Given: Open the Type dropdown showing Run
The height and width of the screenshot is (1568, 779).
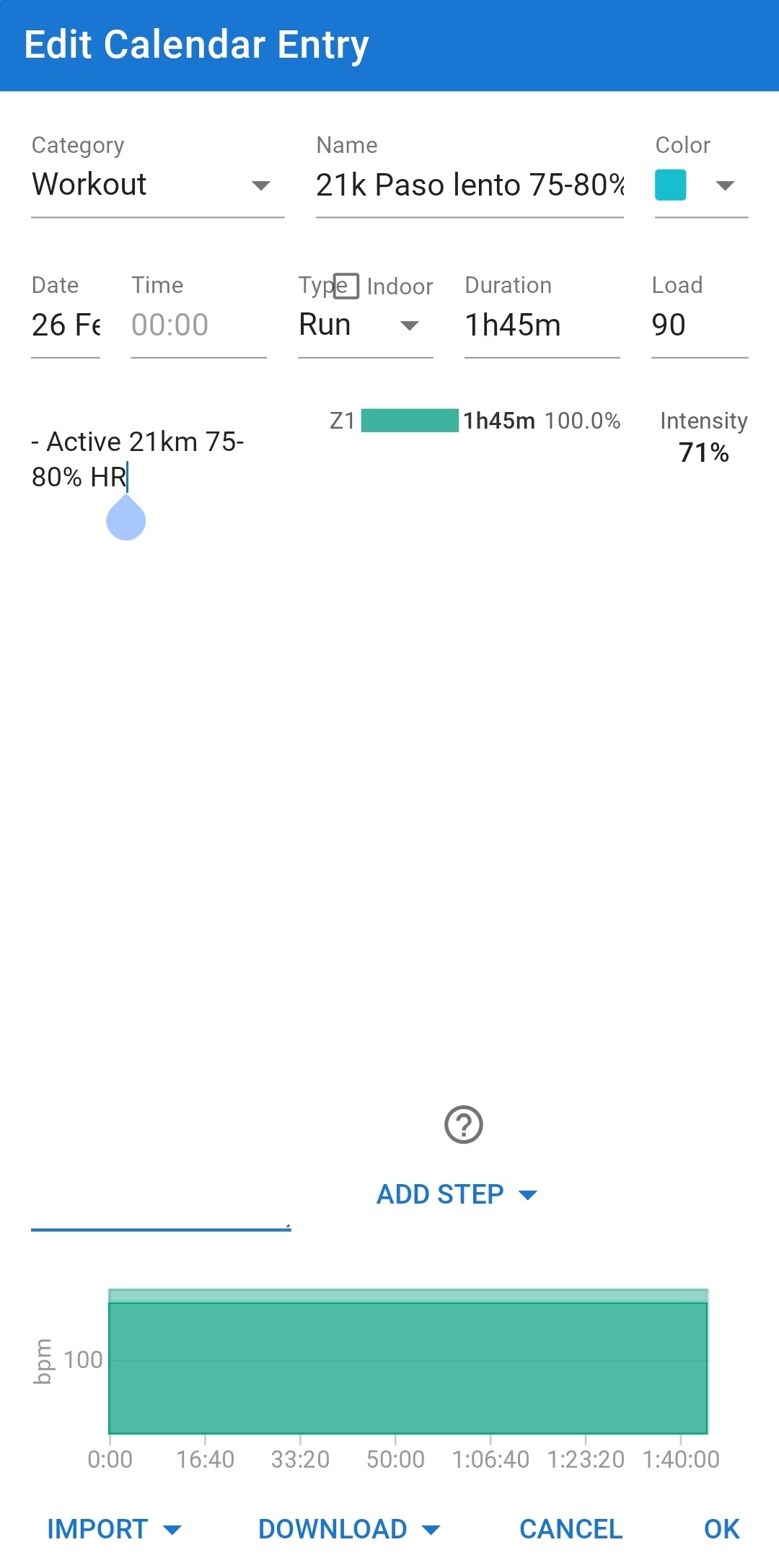Looking at the screenshot, I should click(366, 325).
